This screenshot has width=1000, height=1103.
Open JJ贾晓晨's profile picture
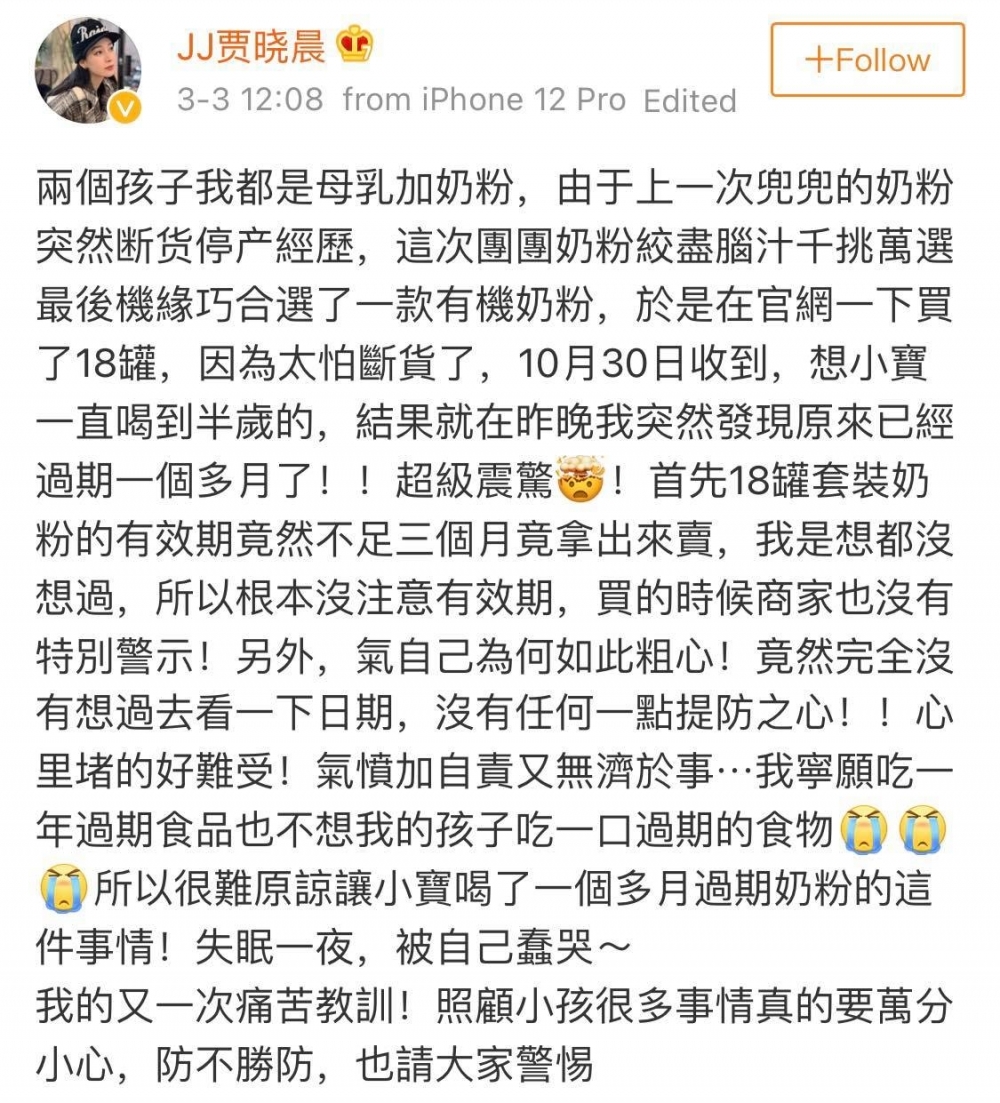click(x=88, y=70)
